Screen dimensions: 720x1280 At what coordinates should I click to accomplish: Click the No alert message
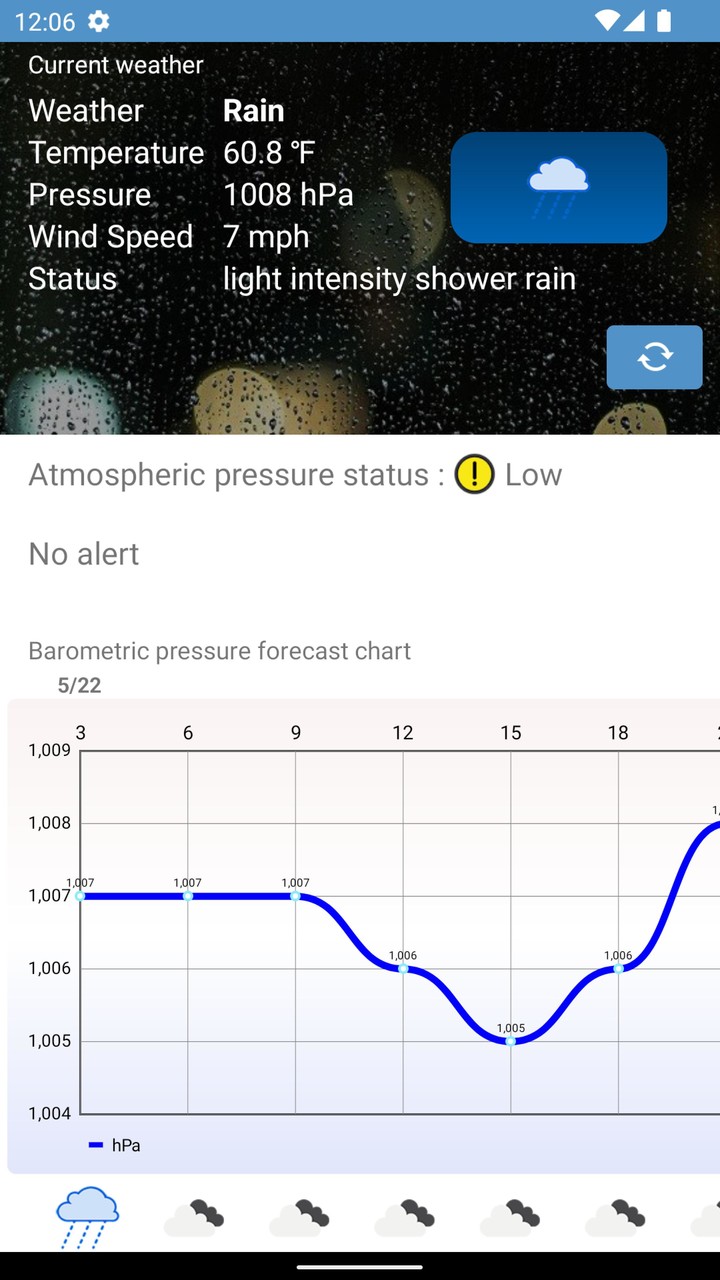[x=84, y=553]
